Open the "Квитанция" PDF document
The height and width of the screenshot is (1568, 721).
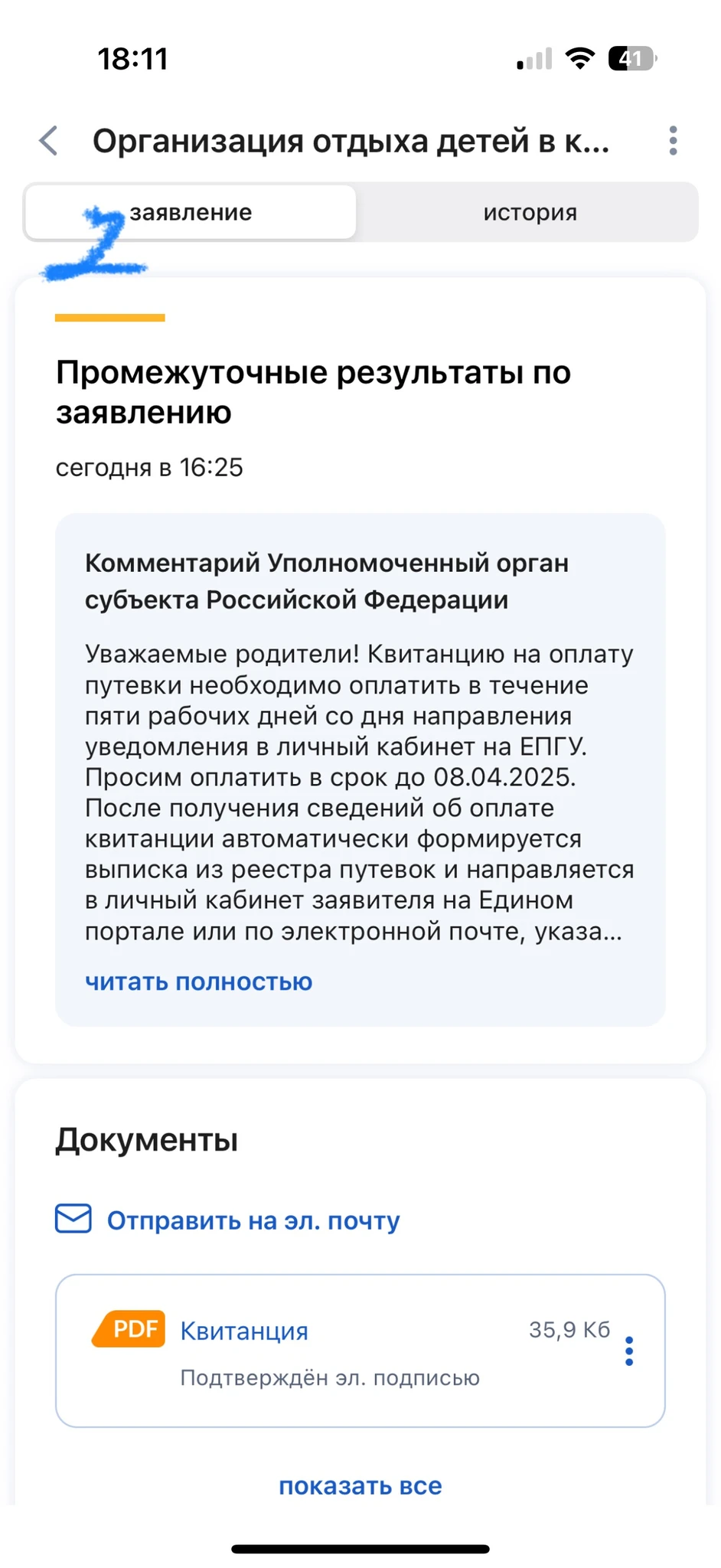(244, 1331)
